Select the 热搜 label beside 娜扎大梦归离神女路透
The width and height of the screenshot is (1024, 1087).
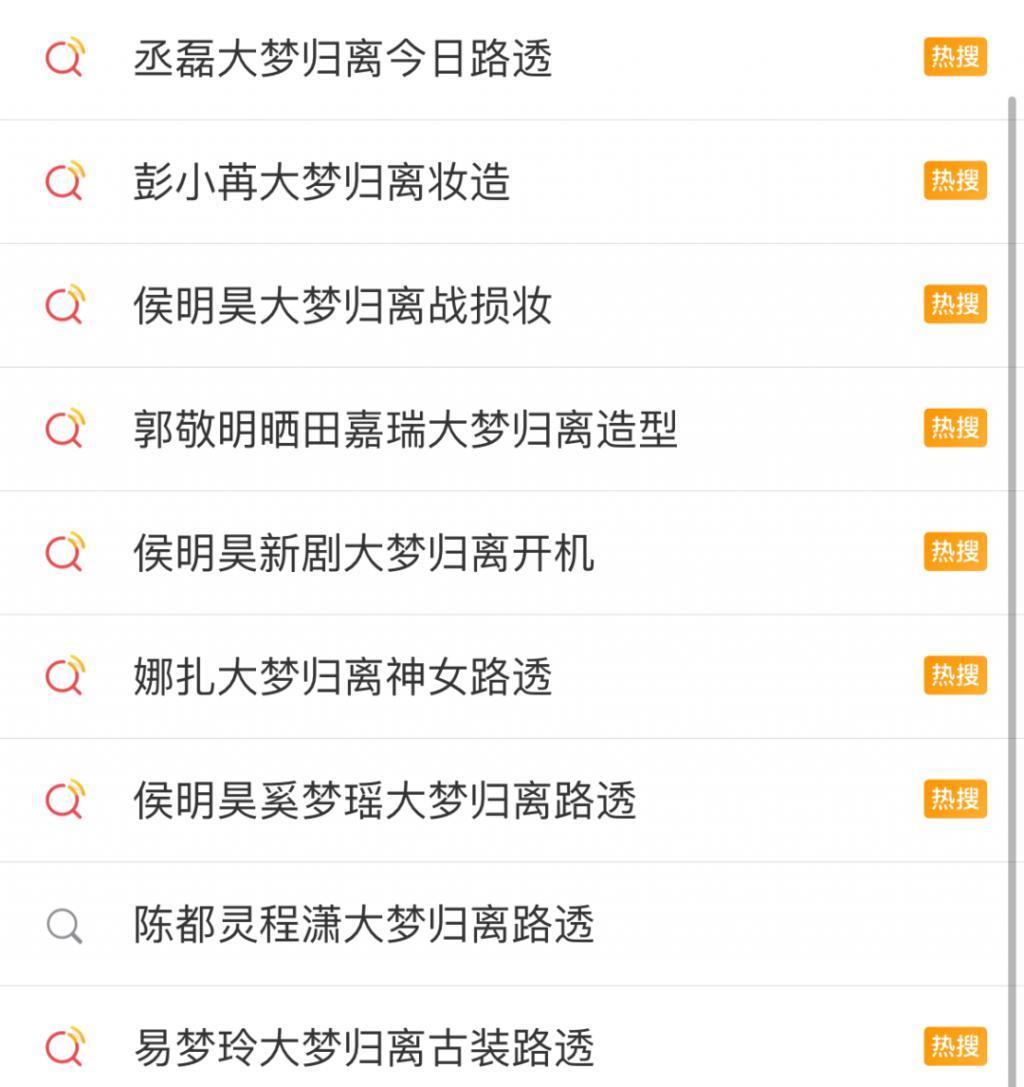(953, 674)
